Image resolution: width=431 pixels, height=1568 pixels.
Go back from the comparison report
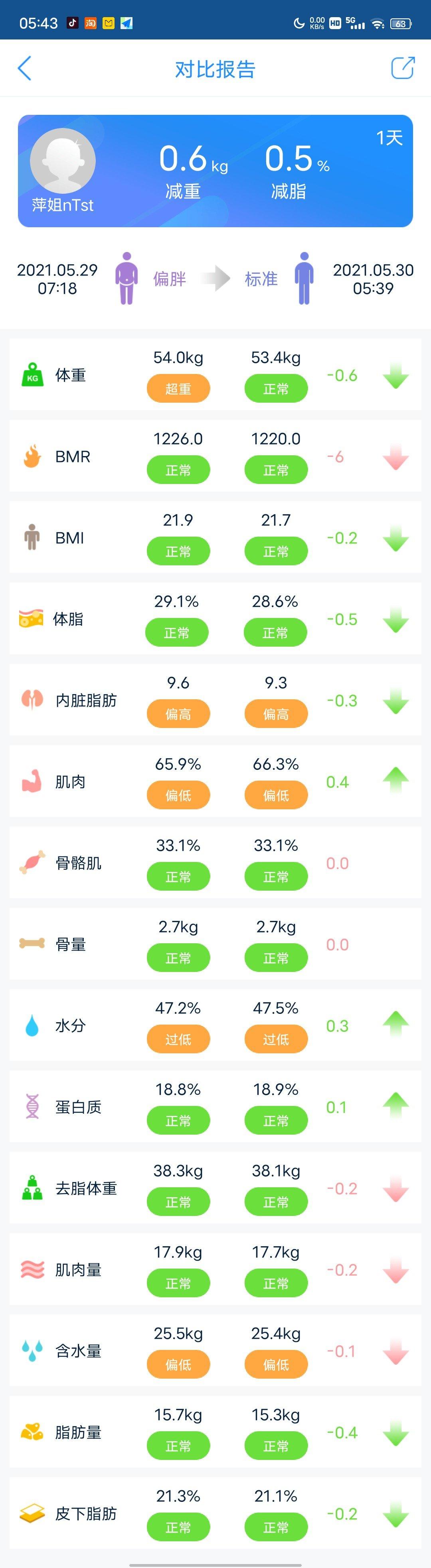point(24,68)
